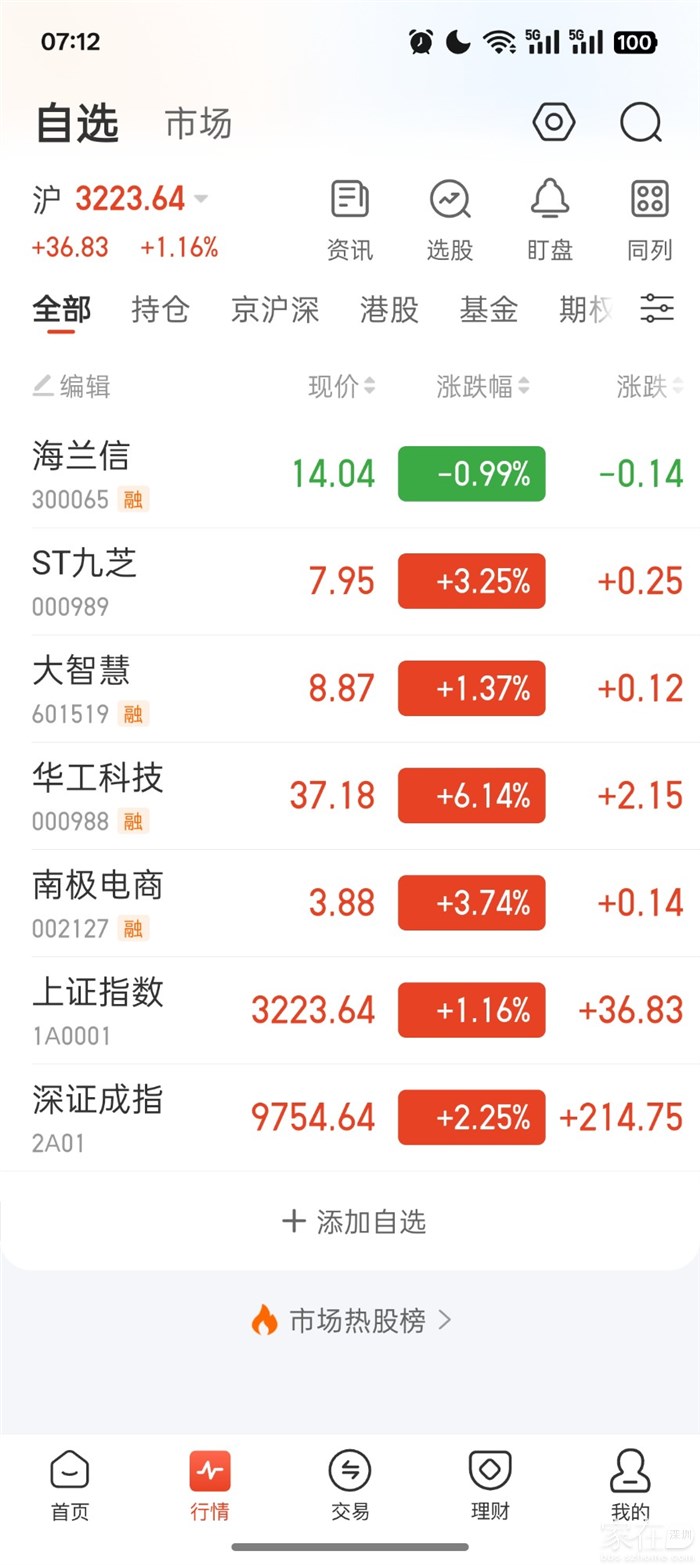
Task: Switch to 港股 tab
Action: click(x=389, y=310)
